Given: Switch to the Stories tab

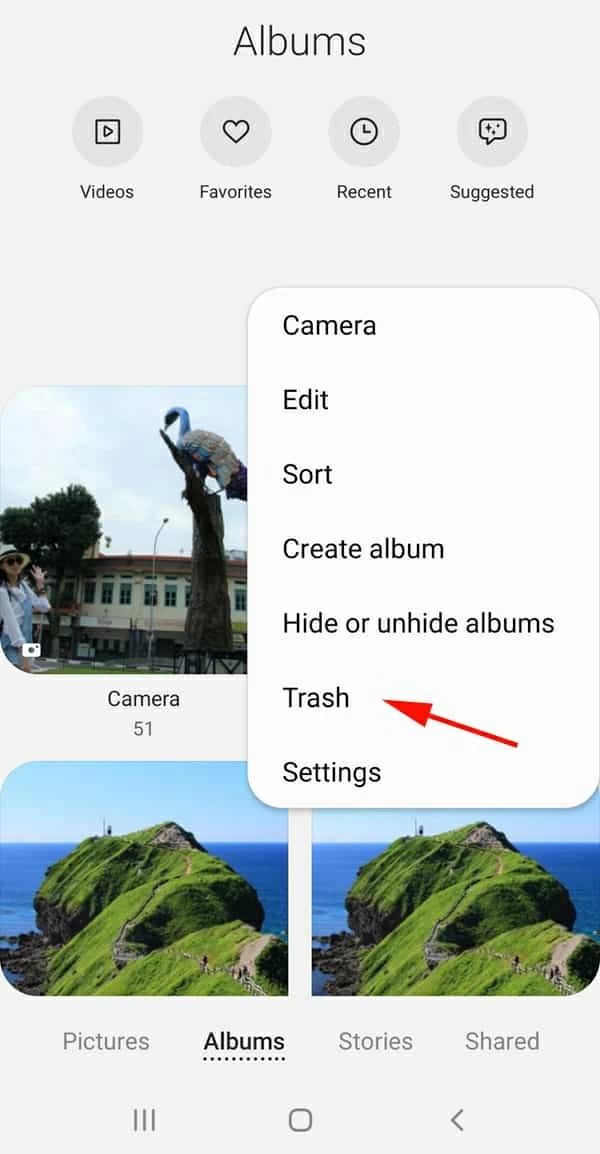Looking at the screenshot, I should (375, 1041).
